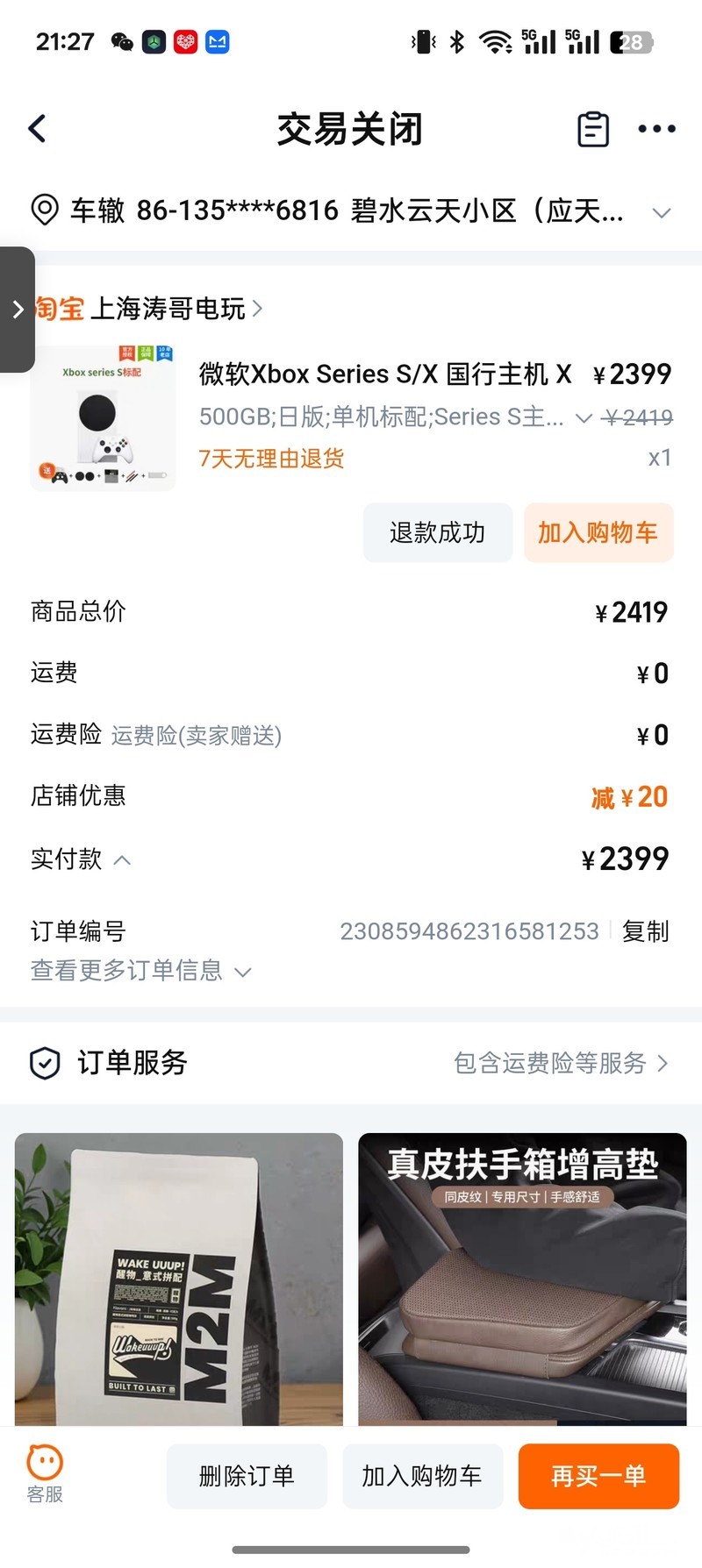Open the three-dot overflow menu
Image resolution: width=702 pixels, height=1568 pixels.
(656, 129)
